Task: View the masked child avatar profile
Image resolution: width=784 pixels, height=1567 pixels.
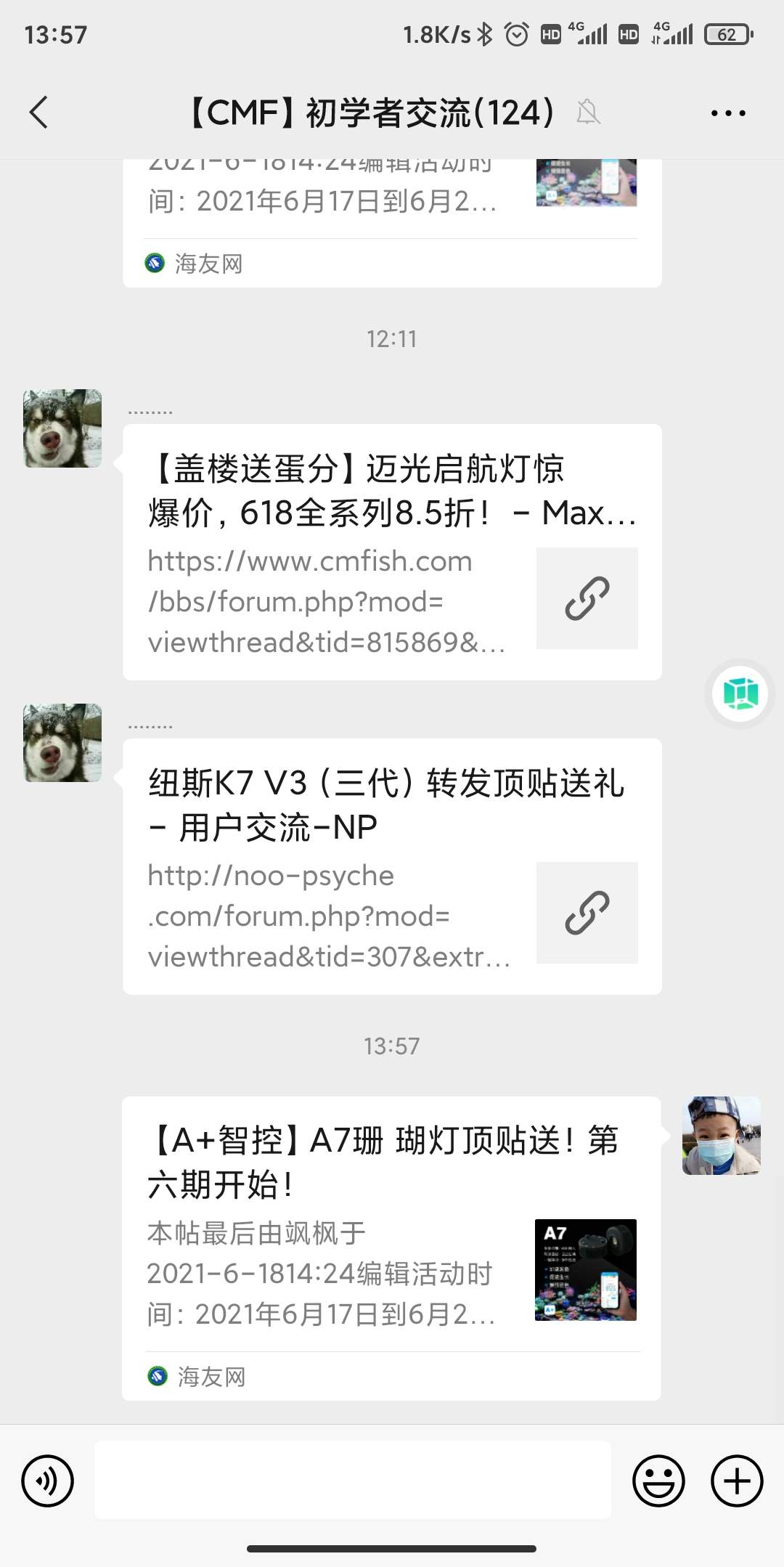Action: pyautogui.click(x=721, y=1136)
